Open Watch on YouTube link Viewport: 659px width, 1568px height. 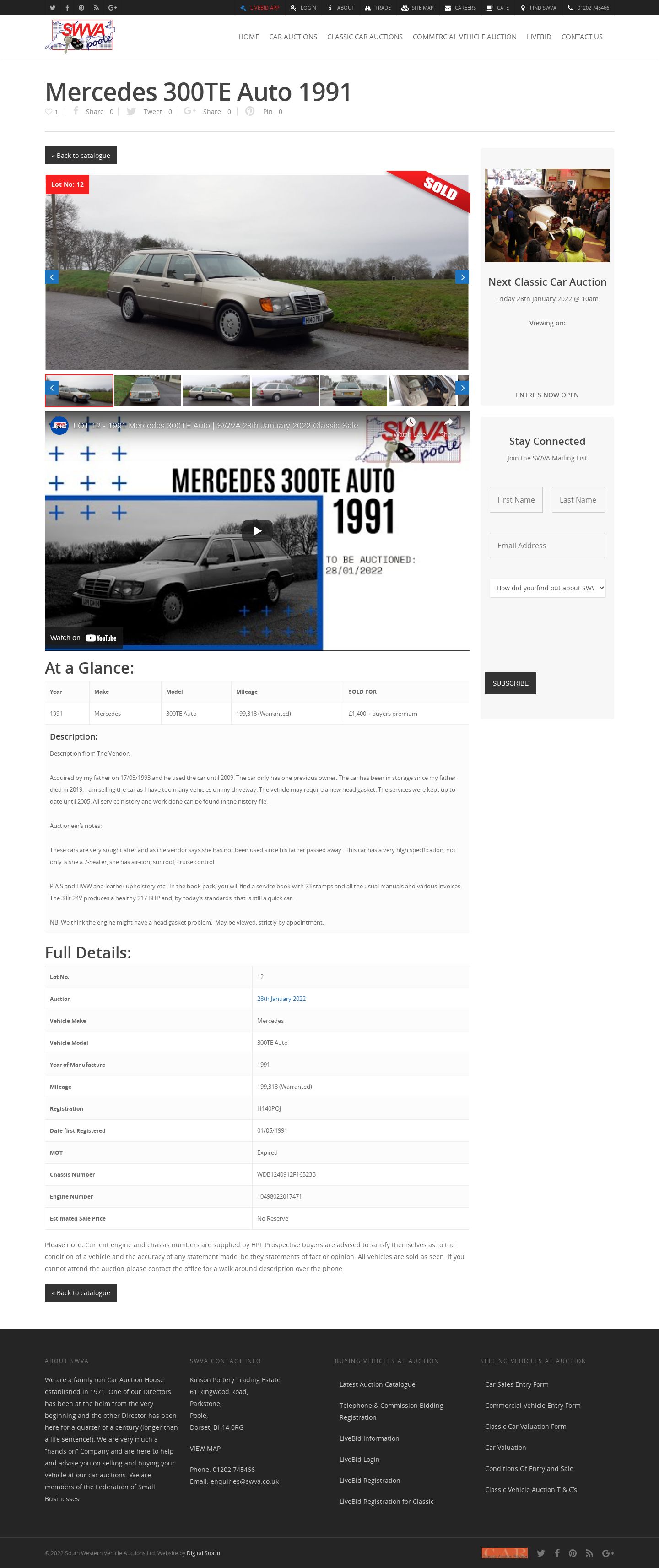[x=83, y=638]
